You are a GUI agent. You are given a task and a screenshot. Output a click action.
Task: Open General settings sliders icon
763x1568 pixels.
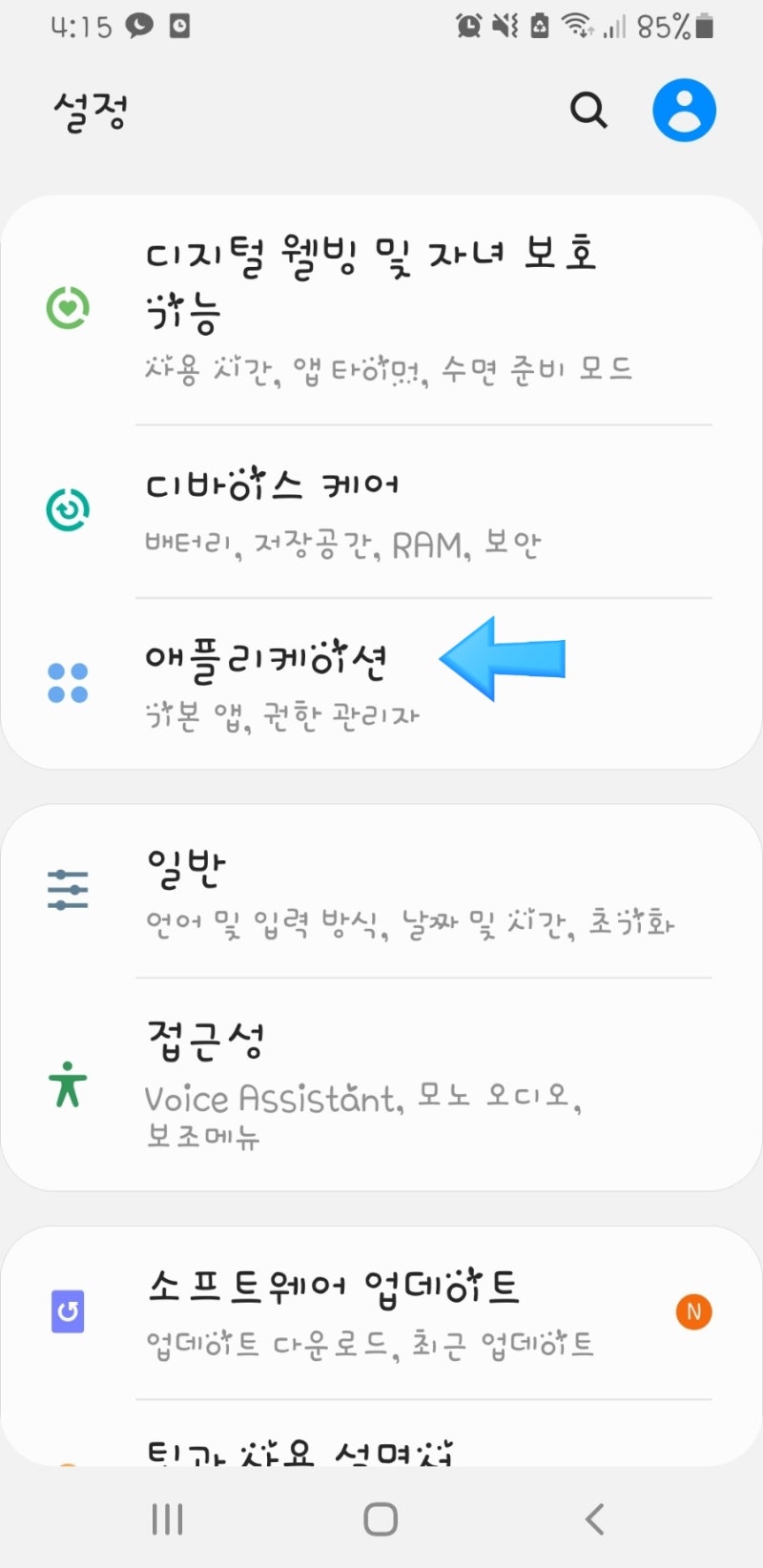(67, 890)
